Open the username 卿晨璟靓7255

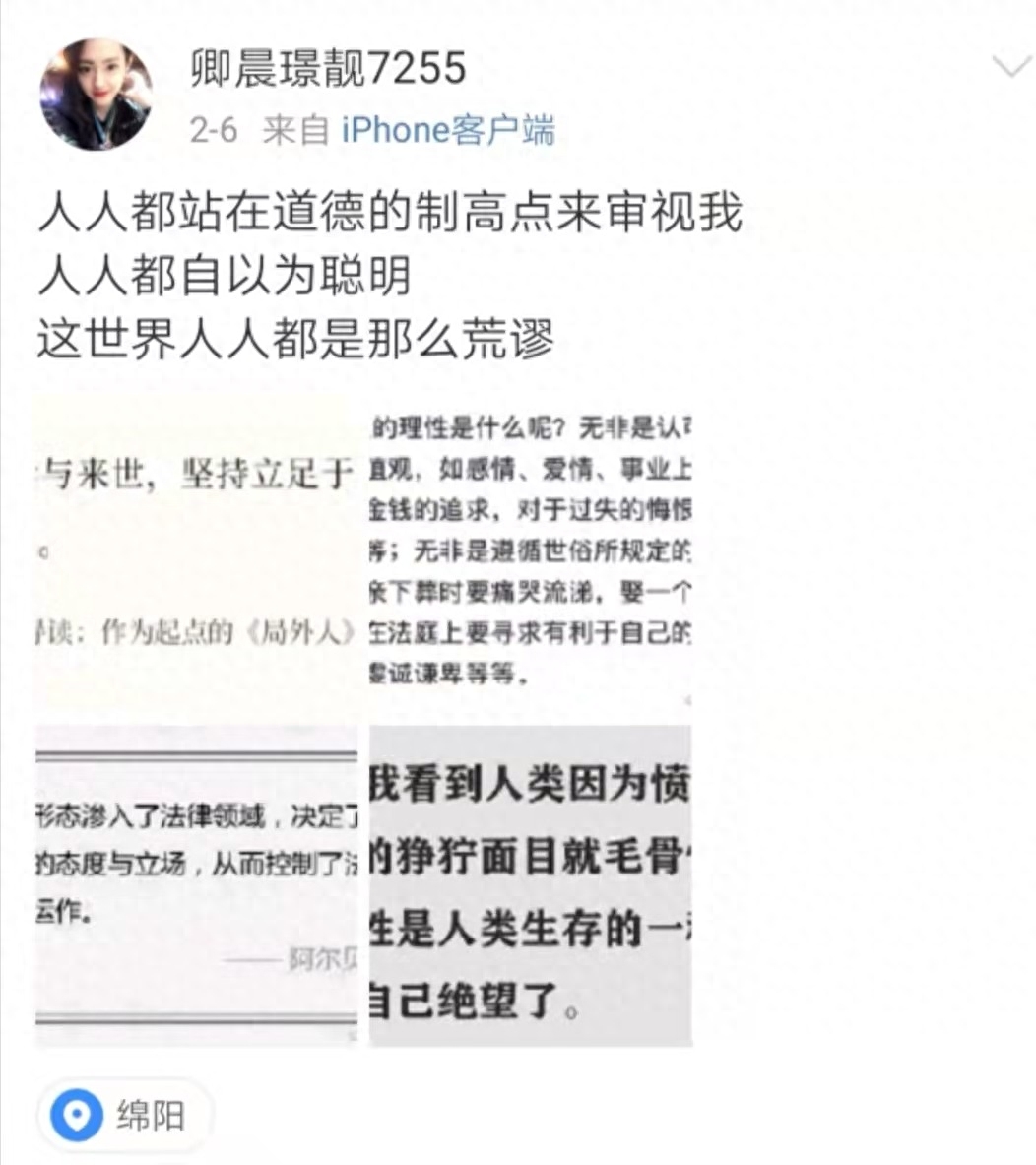tap(327, 69)
